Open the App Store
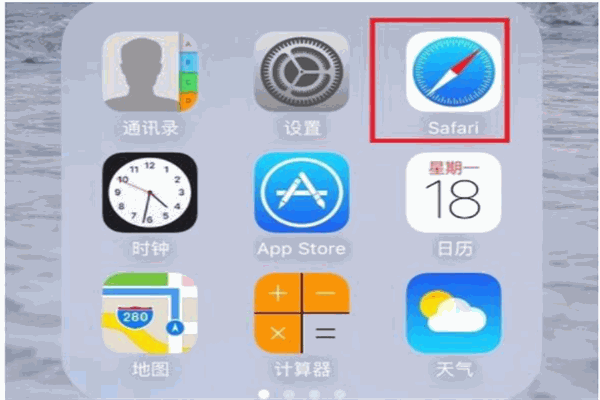The image size is (600, 400). pyautogui.click(x=301, y=193)
